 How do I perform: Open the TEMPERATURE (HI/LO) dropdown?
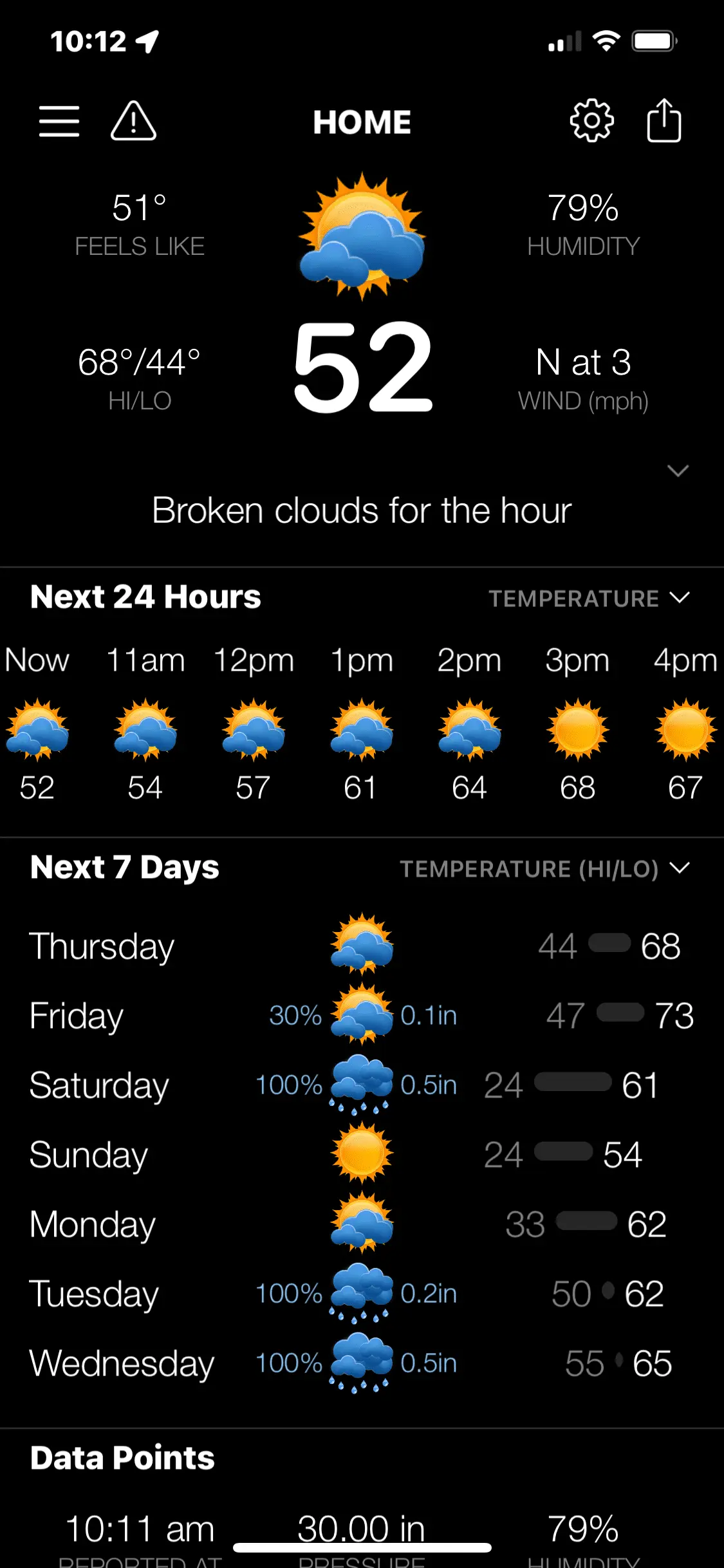(544, 869)
